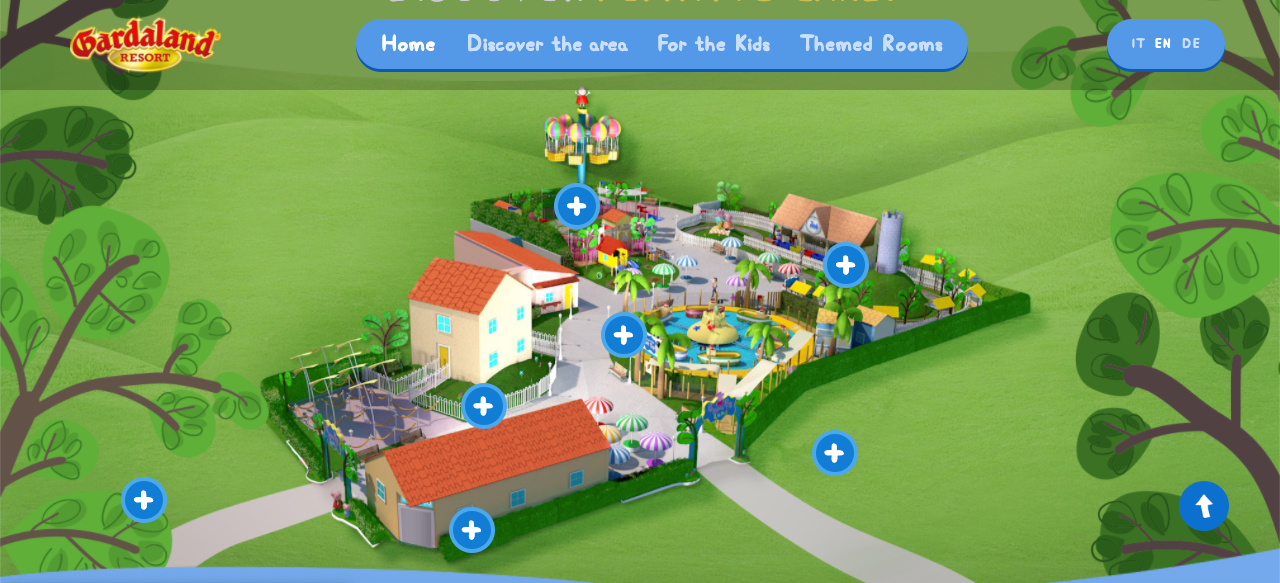Image resolution: width=1280 pixels, height=583 pixels.
Task: Select English (EN) language
Action: [1163, 44]
